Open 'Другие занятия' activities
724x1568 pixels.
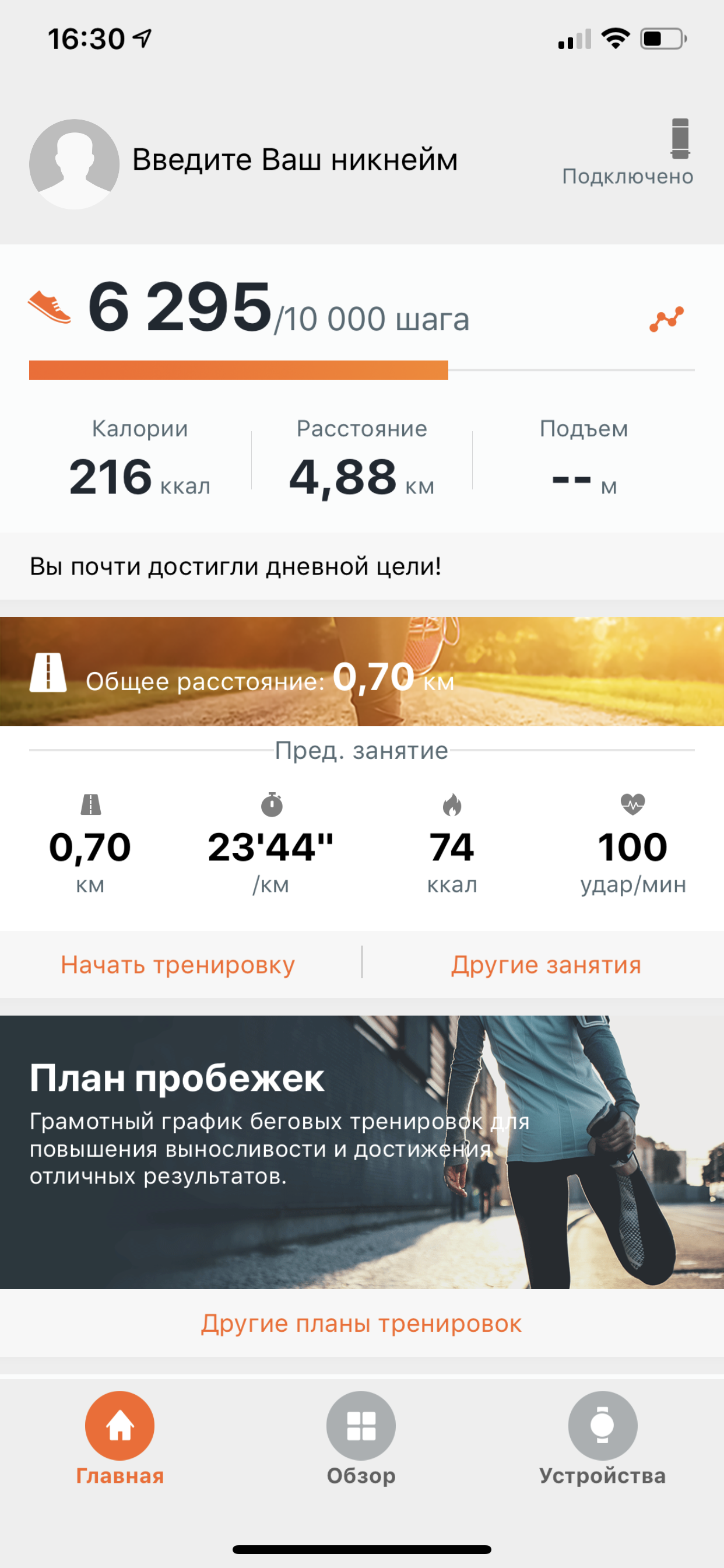[546, 965]
